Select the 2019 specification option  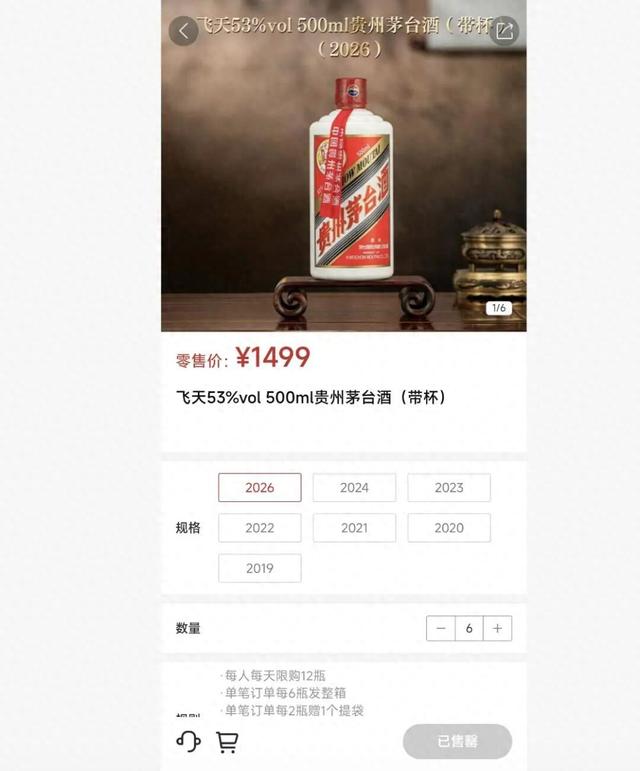coord(260,568)
